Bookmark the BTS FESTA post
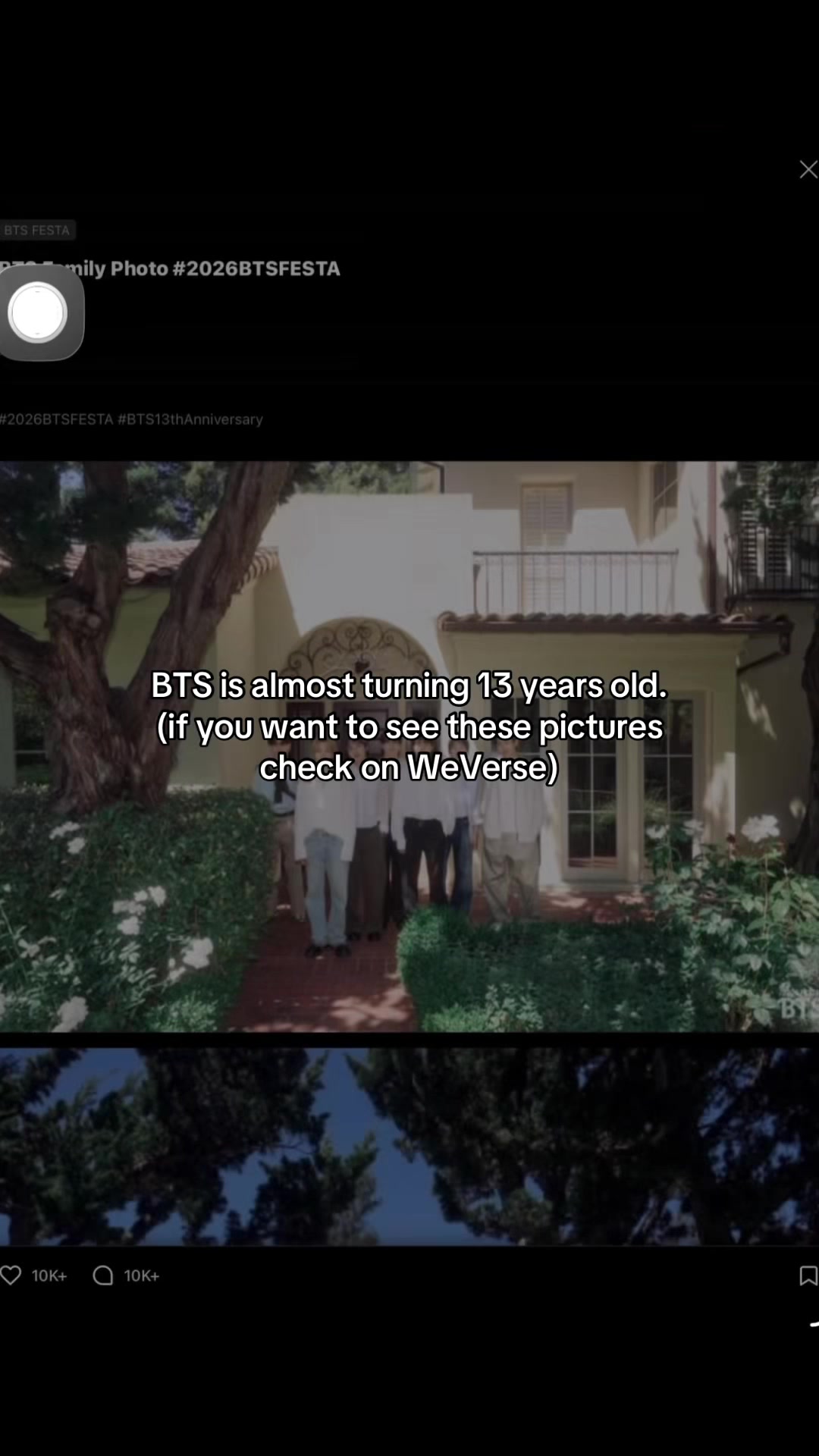 pos(808,1276)
